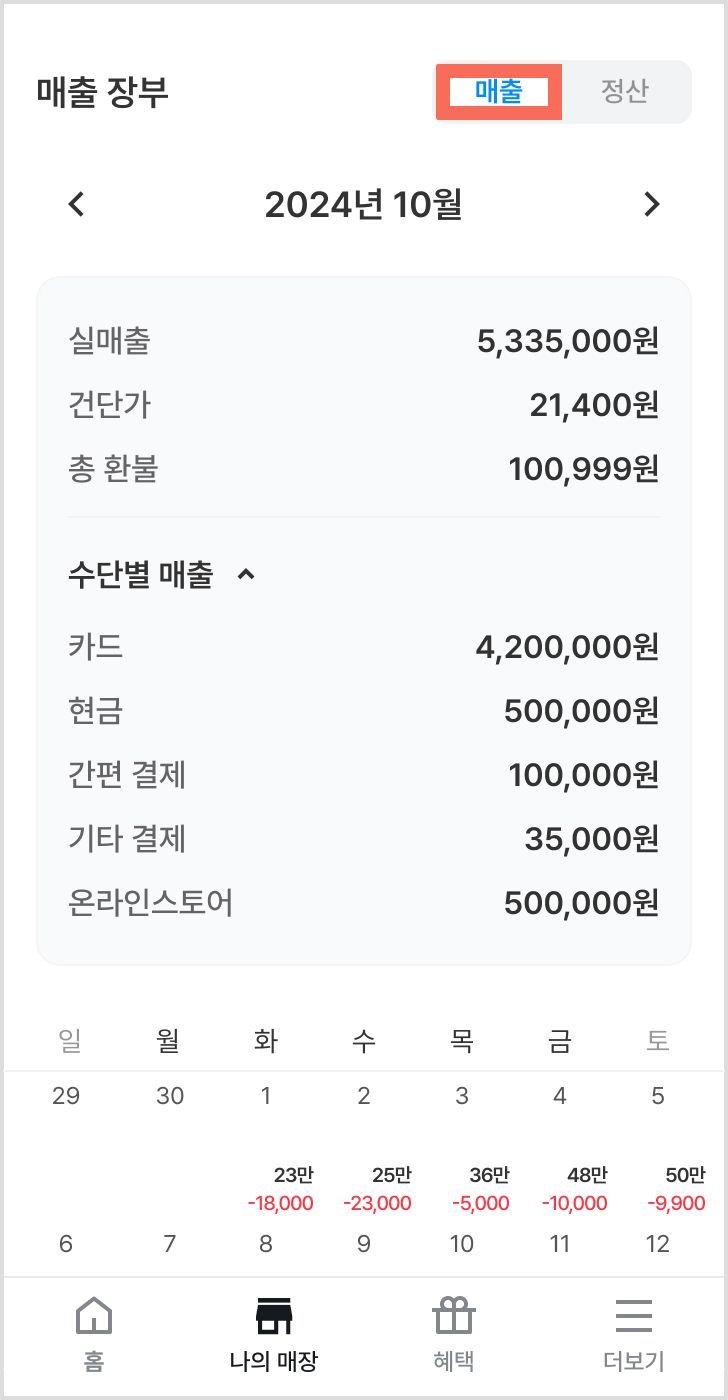Open the 홈 tab
This screenshot has width=728, height=1400.
tap(94, 1334)
